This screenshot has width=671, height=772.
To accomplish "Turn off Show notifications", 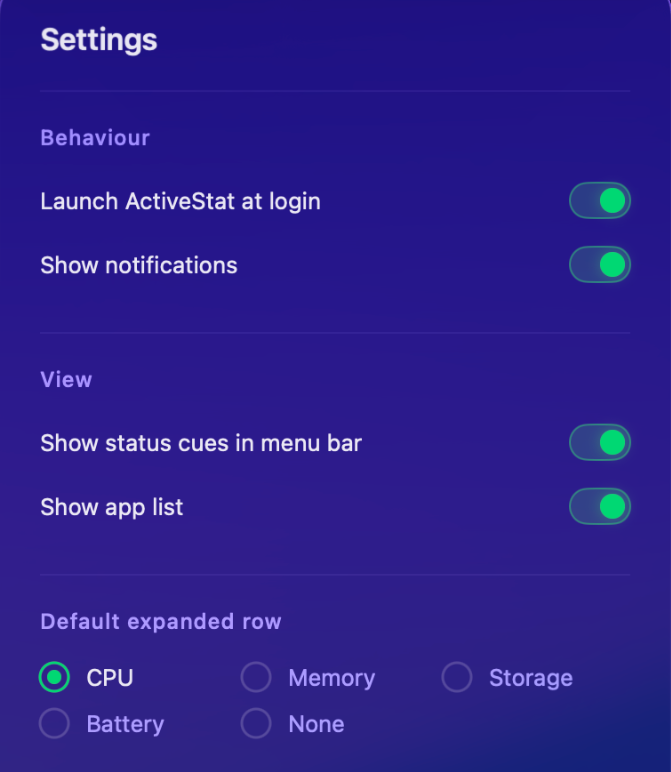I will pos(600,265).
